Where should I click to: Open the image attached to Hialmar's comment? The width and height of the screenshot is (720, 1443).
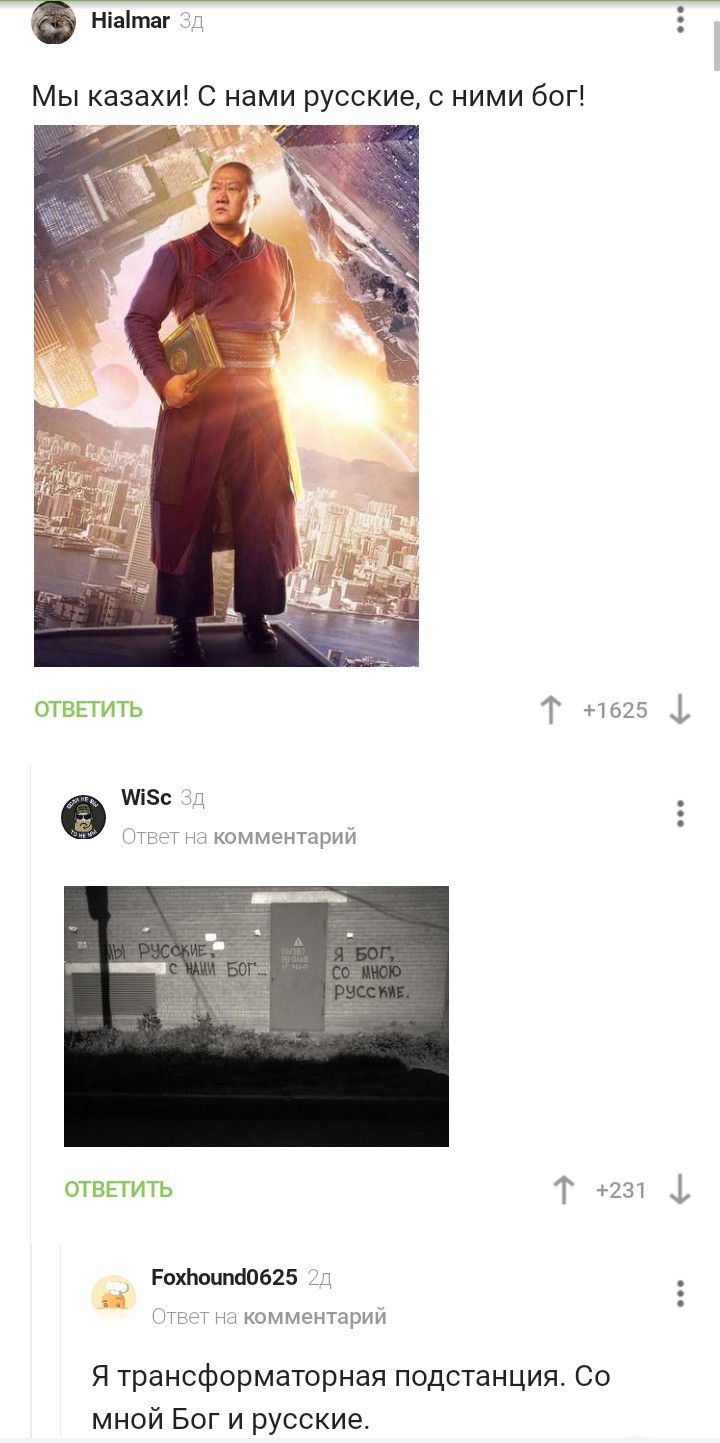(x=226, y=396)
